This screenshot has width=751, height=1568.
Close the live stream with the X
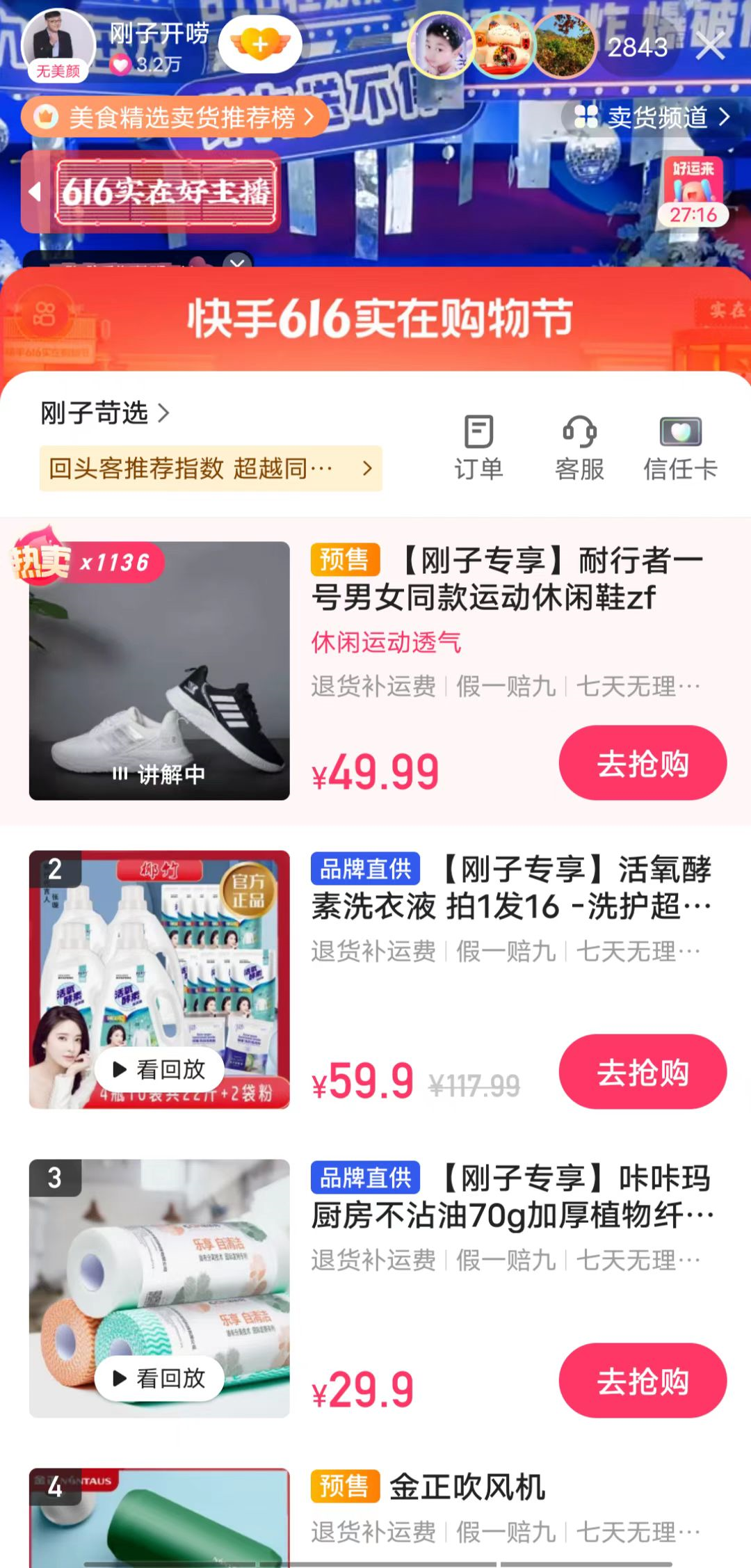[x=710, y=47]
